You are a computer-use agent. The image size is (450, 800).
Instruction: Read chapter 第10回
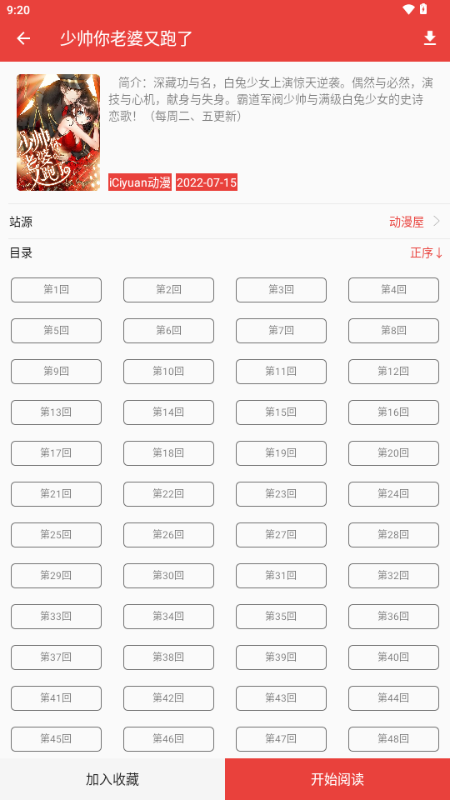(x=168, y=371)
